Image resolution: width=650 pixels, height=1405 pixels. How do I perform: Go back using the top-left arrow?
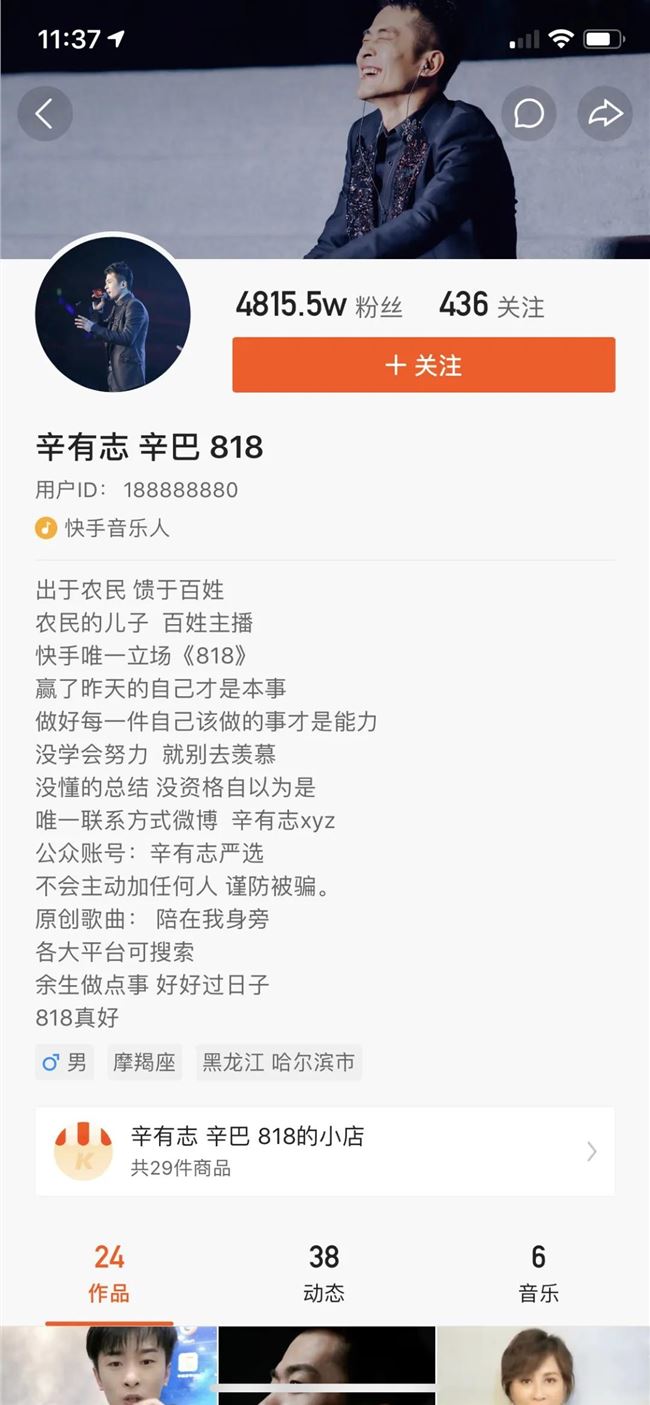point(45,113)
